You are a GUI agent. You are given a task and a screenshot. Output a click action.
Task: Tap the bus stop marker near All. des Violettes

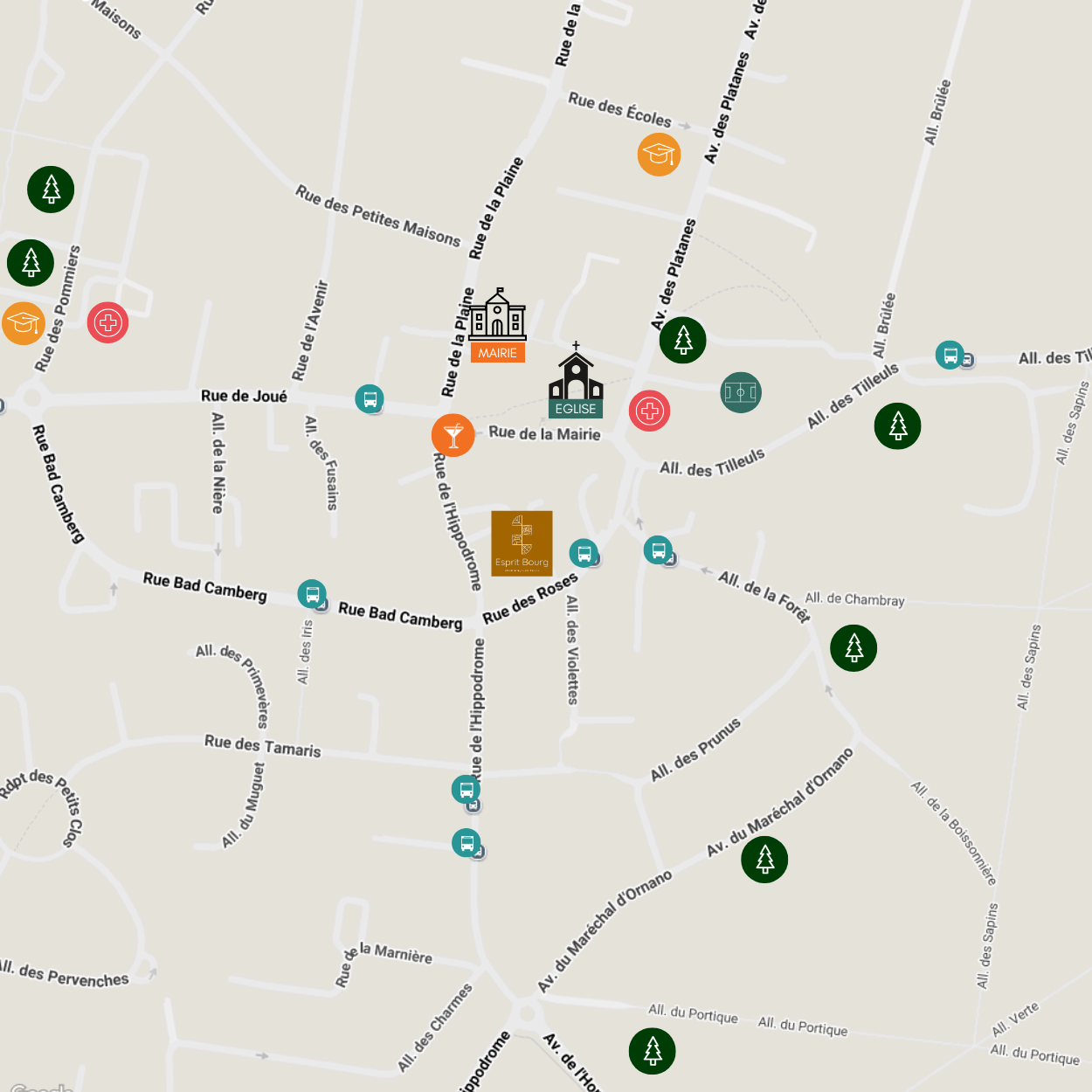click(x=584, y=552)
